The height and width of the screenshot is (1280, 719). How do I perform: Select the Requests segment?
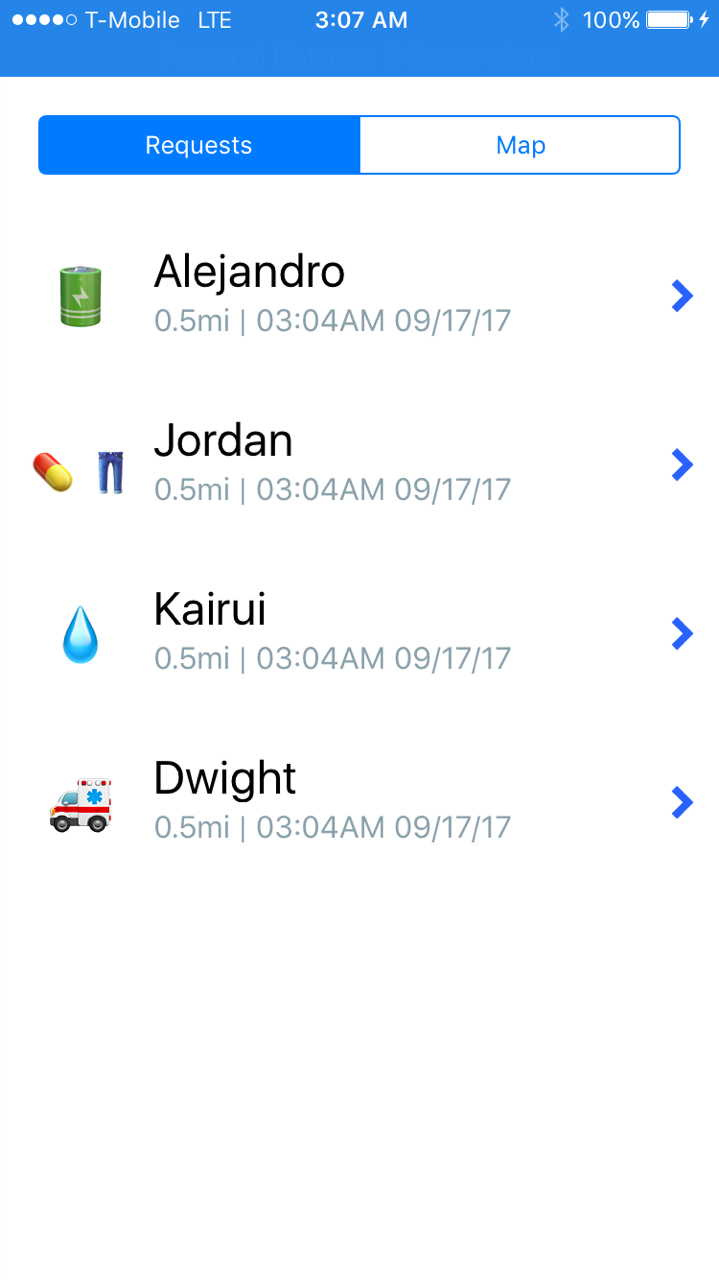pos(199,146)
